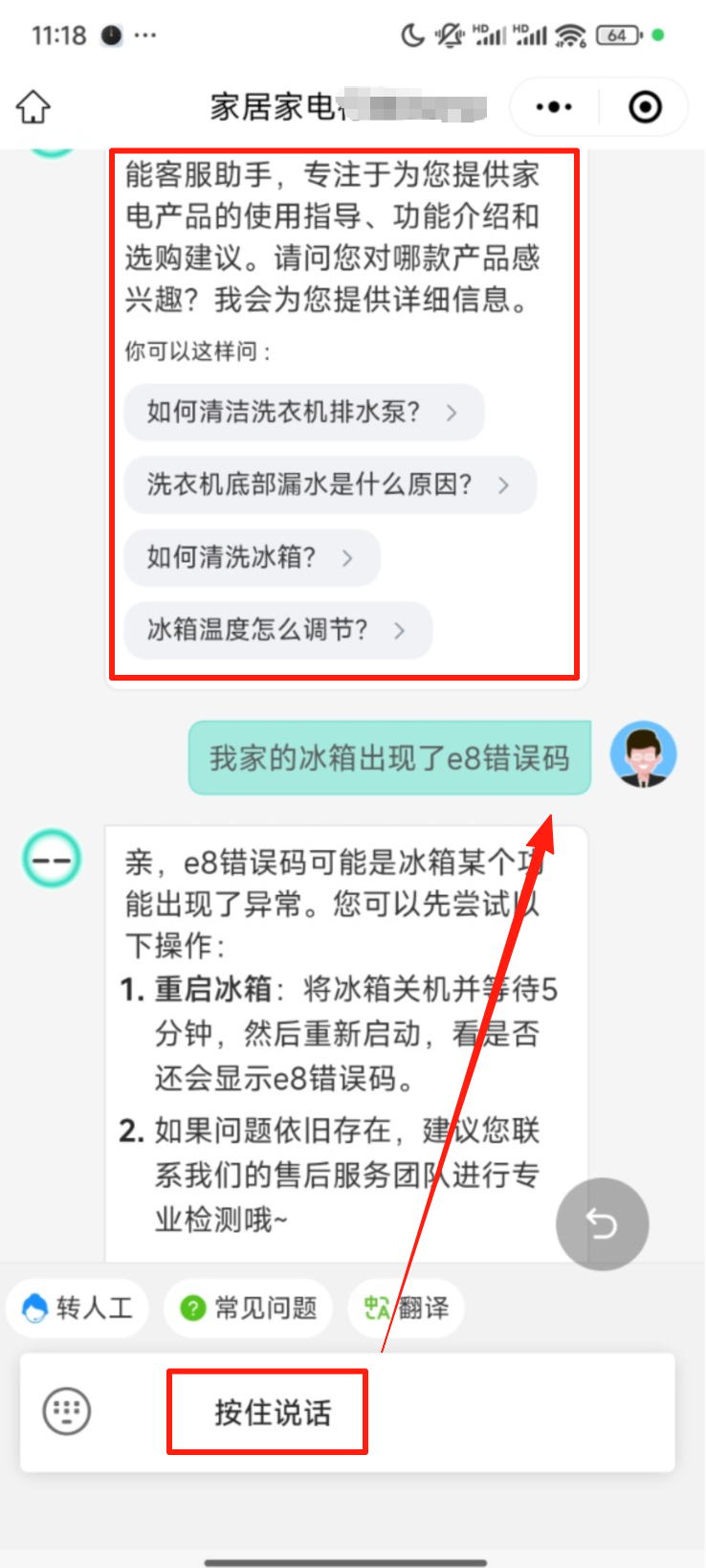Tap 冰箱温度怎么调节？ suggestion chip
Screen dimensions: 706x1568
click(277, 630)
